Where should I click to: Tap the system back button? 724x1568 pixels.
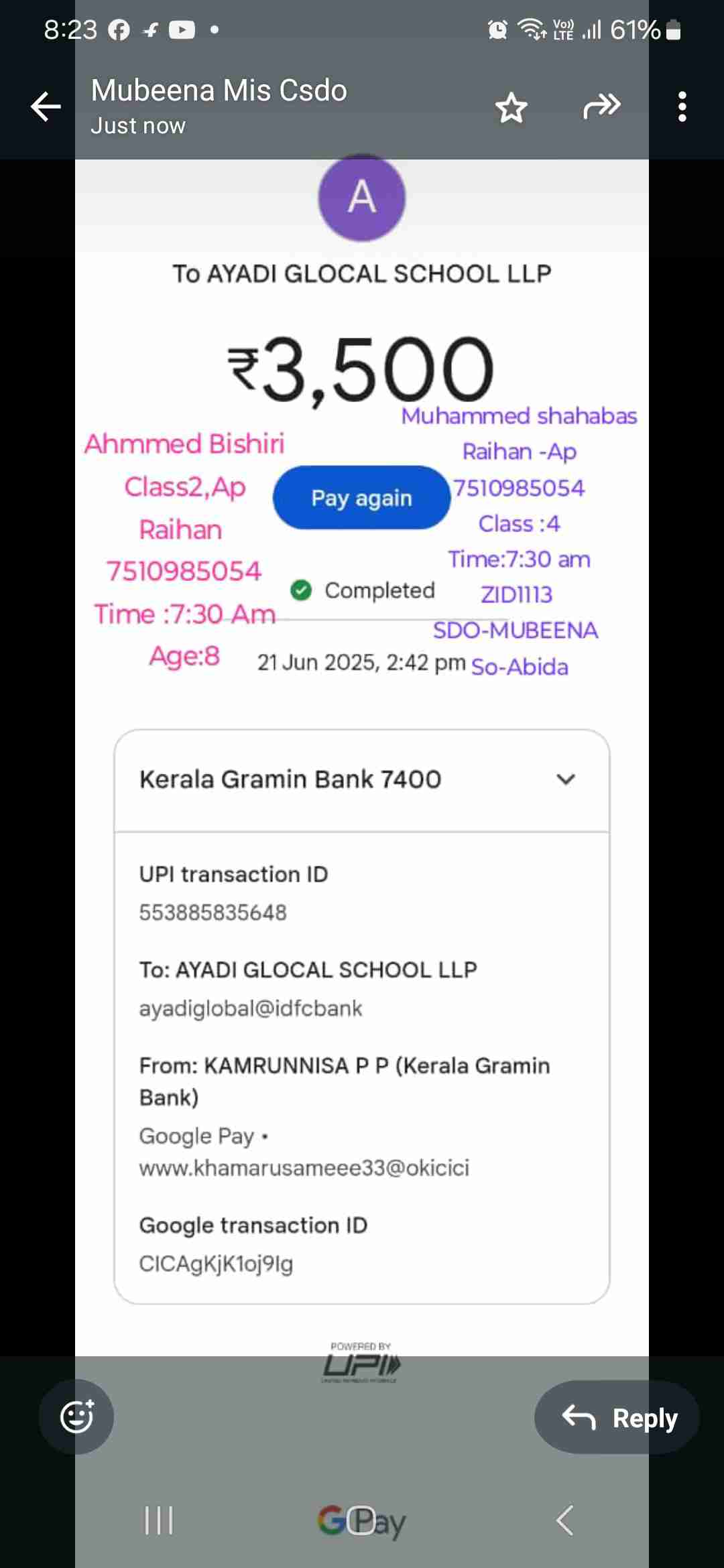coord(565,1520)
